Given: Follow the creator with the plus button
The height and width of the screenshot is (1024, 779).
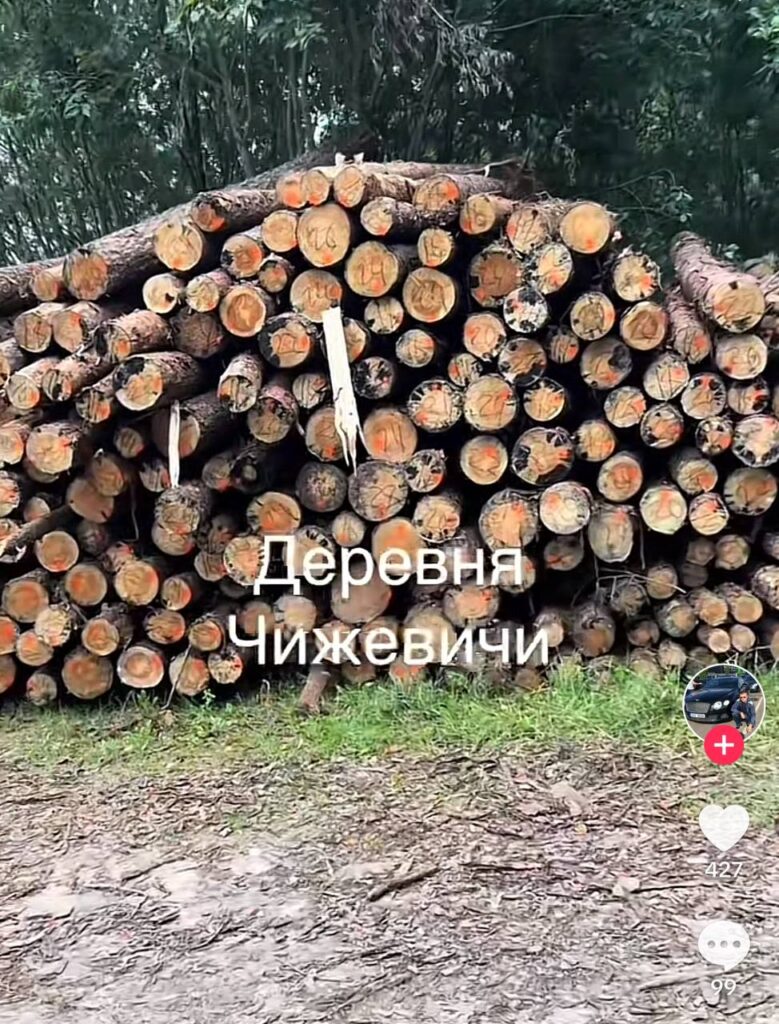Looking at the screenshot, I should coord(723,745).
